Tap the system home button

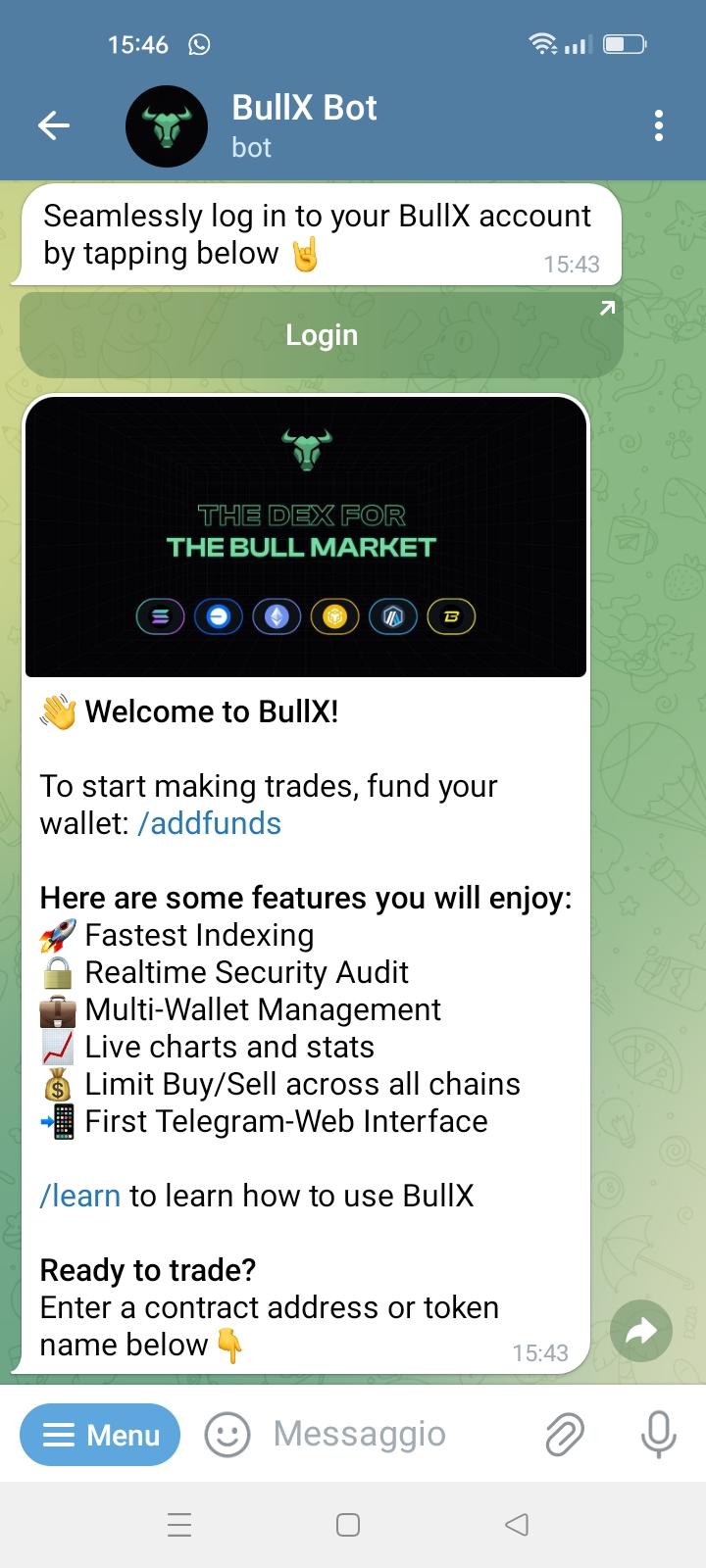tap(348, 1525)
